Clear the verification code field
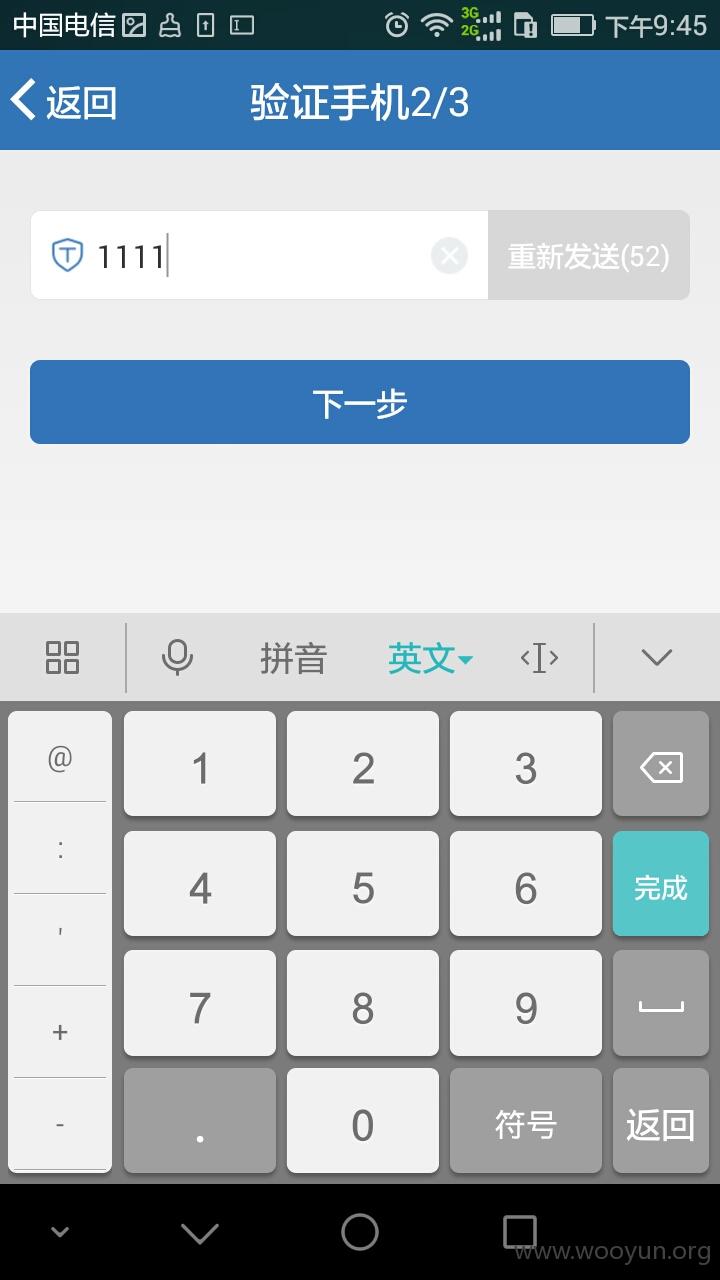 450,256
